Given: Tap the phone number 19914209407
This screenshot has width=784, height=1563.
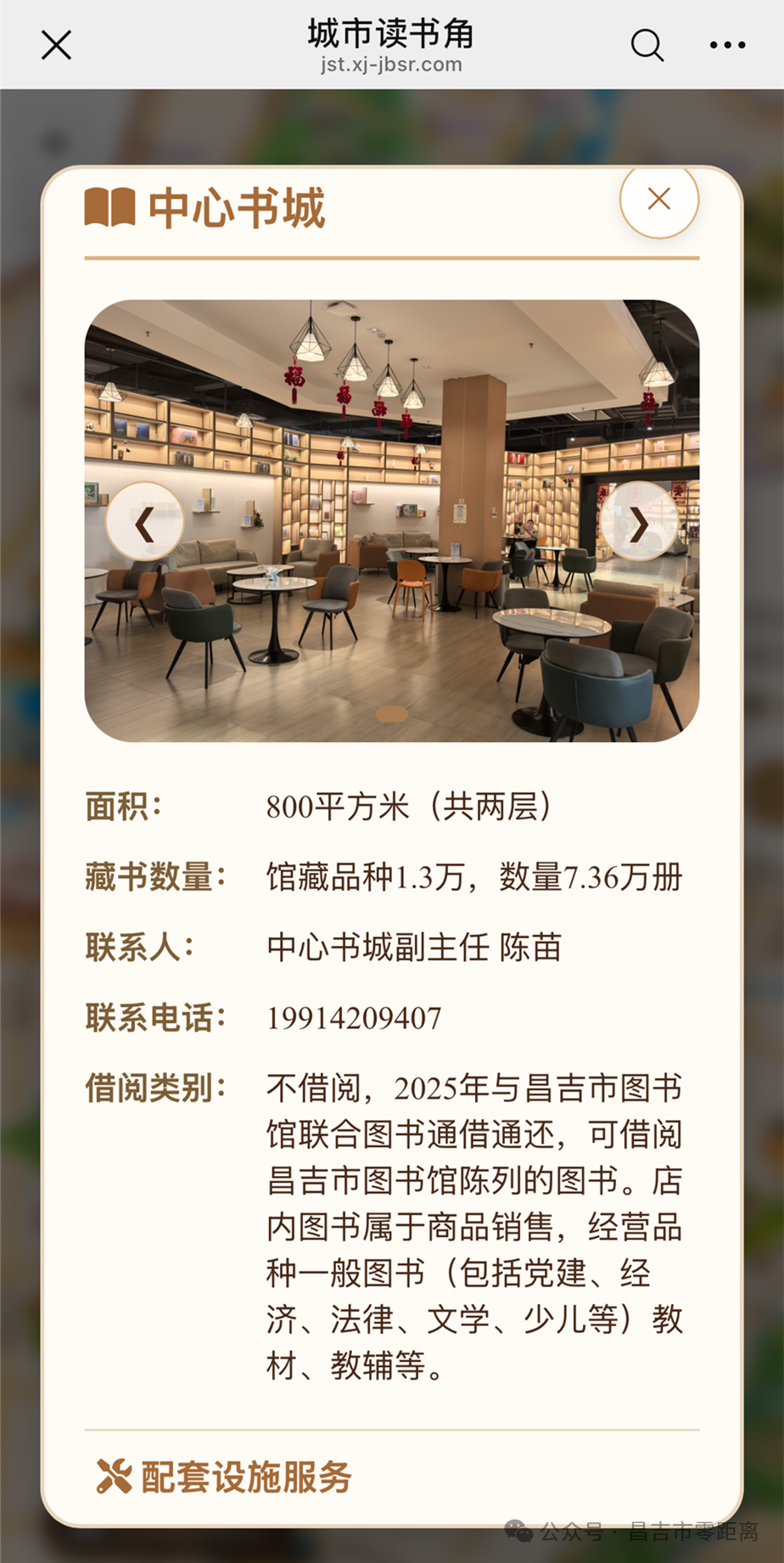Looking at the screenshot, I should (x=353, y=1017).
